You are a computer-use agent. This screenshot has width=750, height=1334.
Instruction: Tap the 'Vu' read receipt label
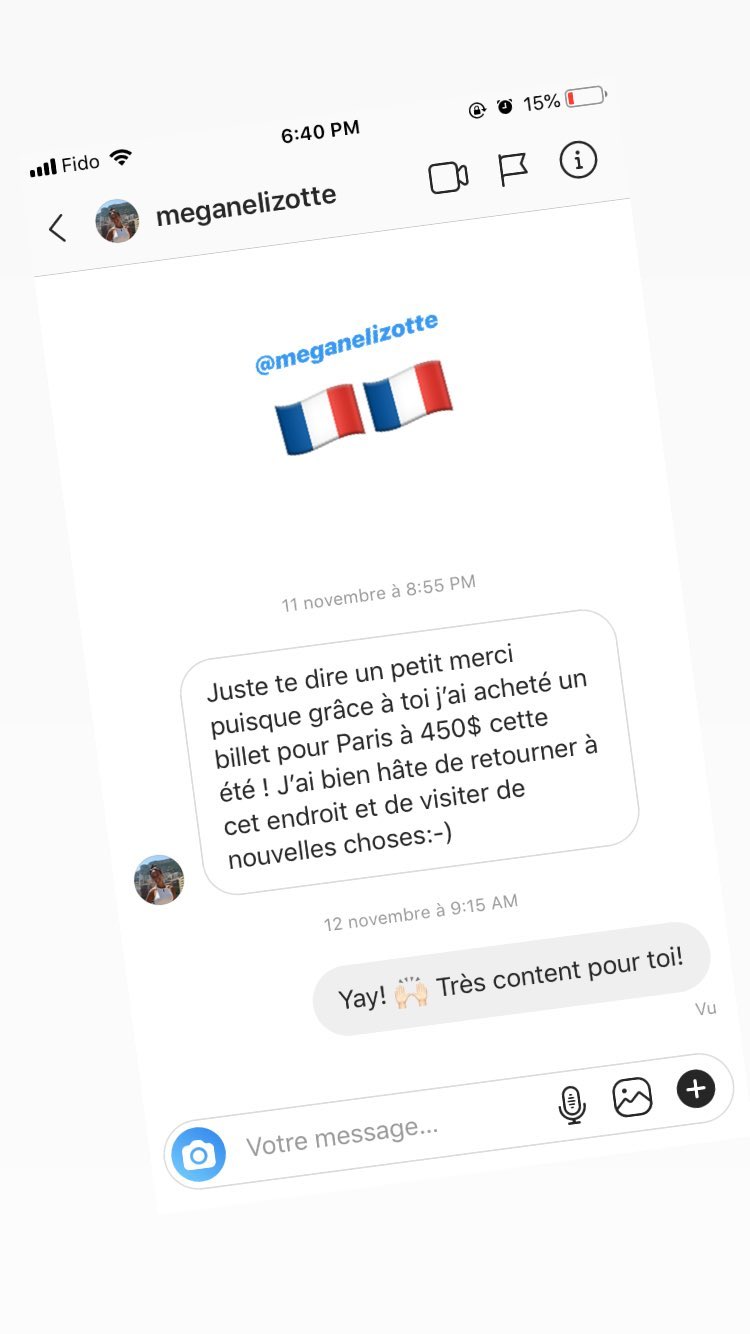pyautogui.click(x=708, y=1008)
